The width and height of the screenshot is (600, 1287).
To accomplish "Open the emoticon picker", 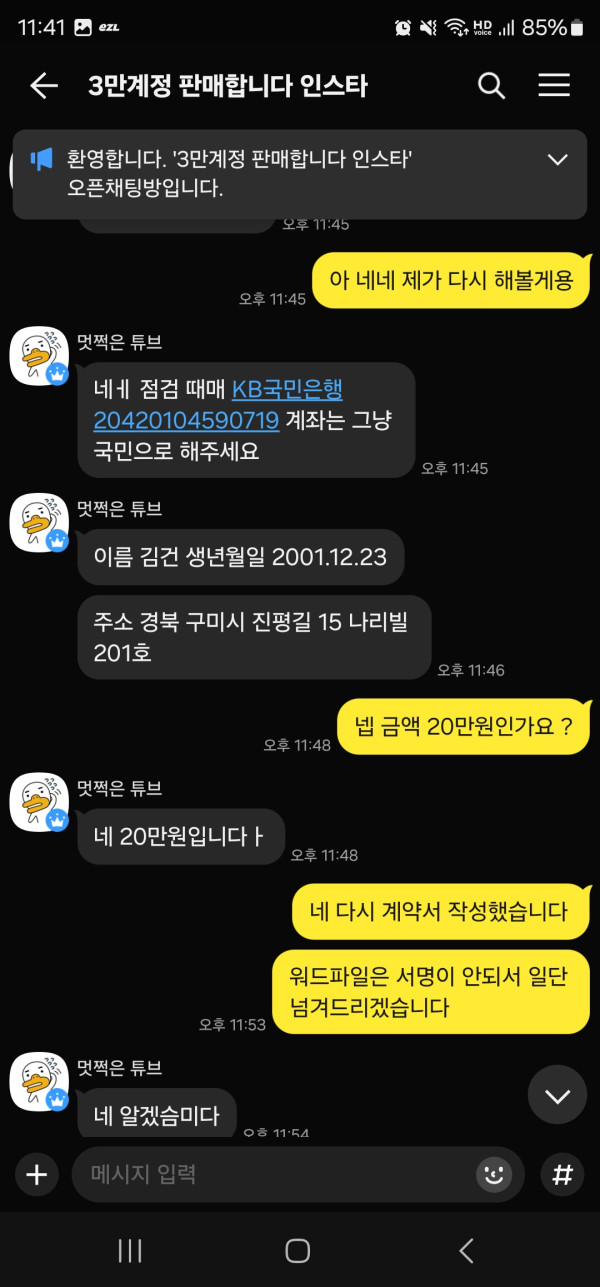I will (x=493, y=1174).
